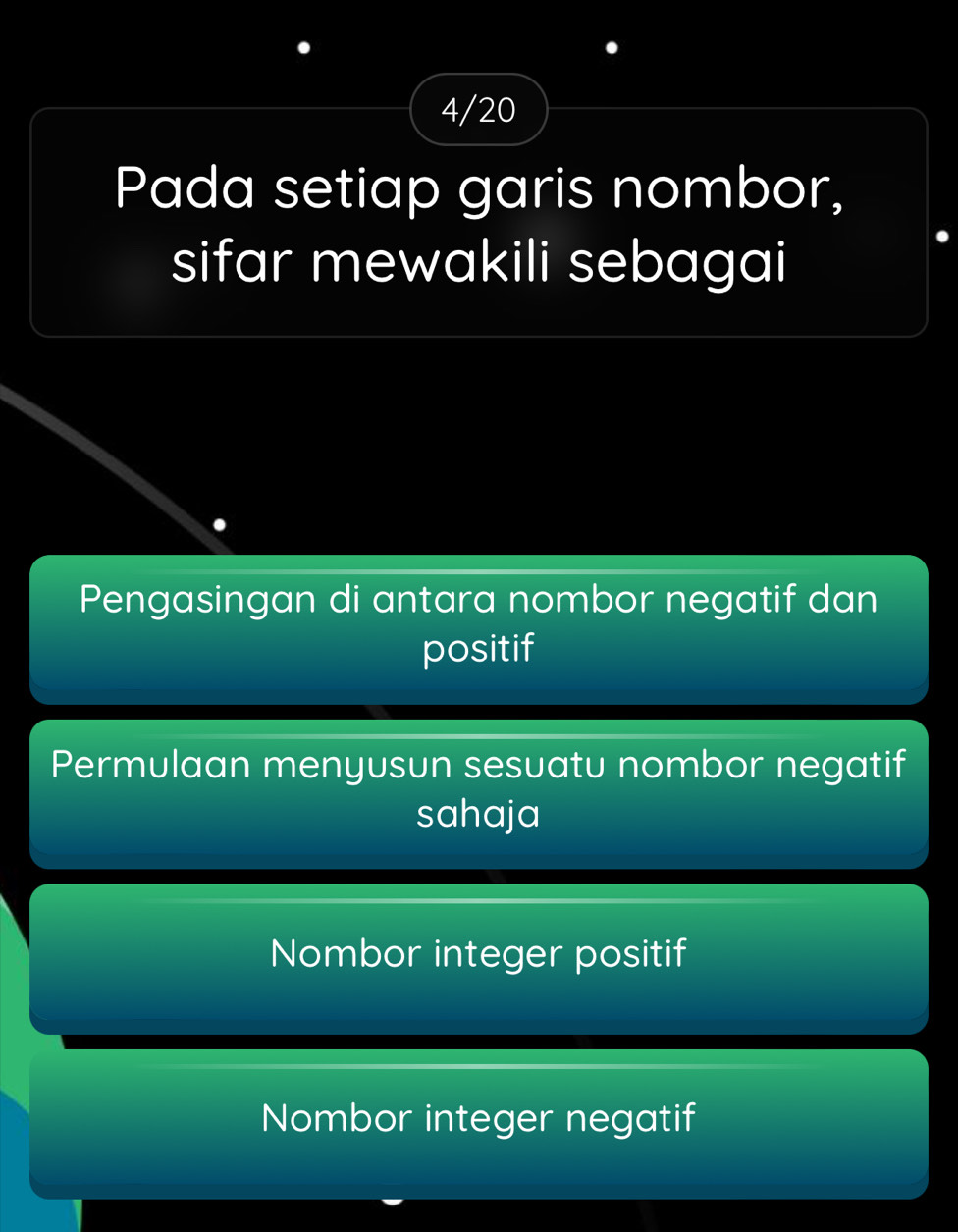
Task: Tap the option 'Nombor integer negatif'
Action: (x=479, y=1121)
